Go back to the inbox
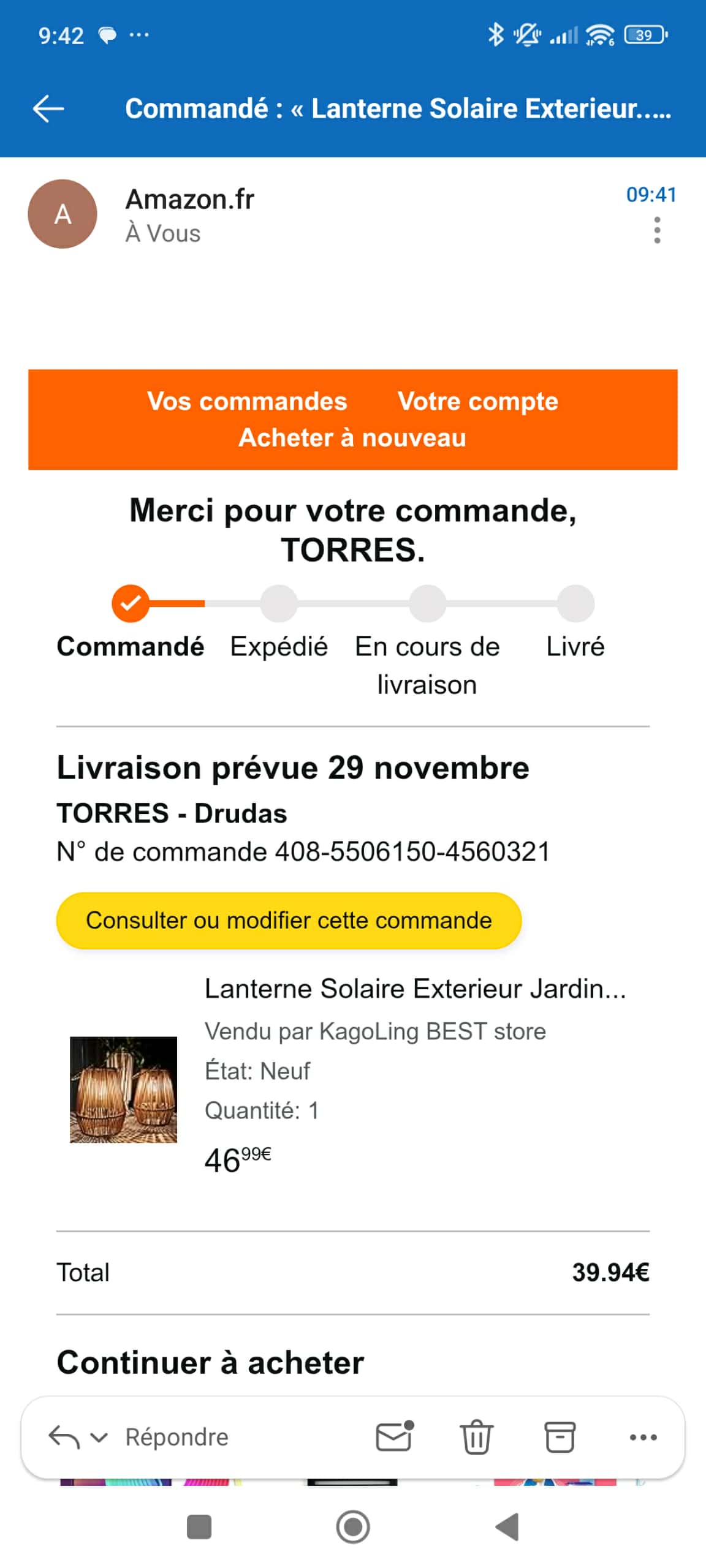 click(48, 108)
